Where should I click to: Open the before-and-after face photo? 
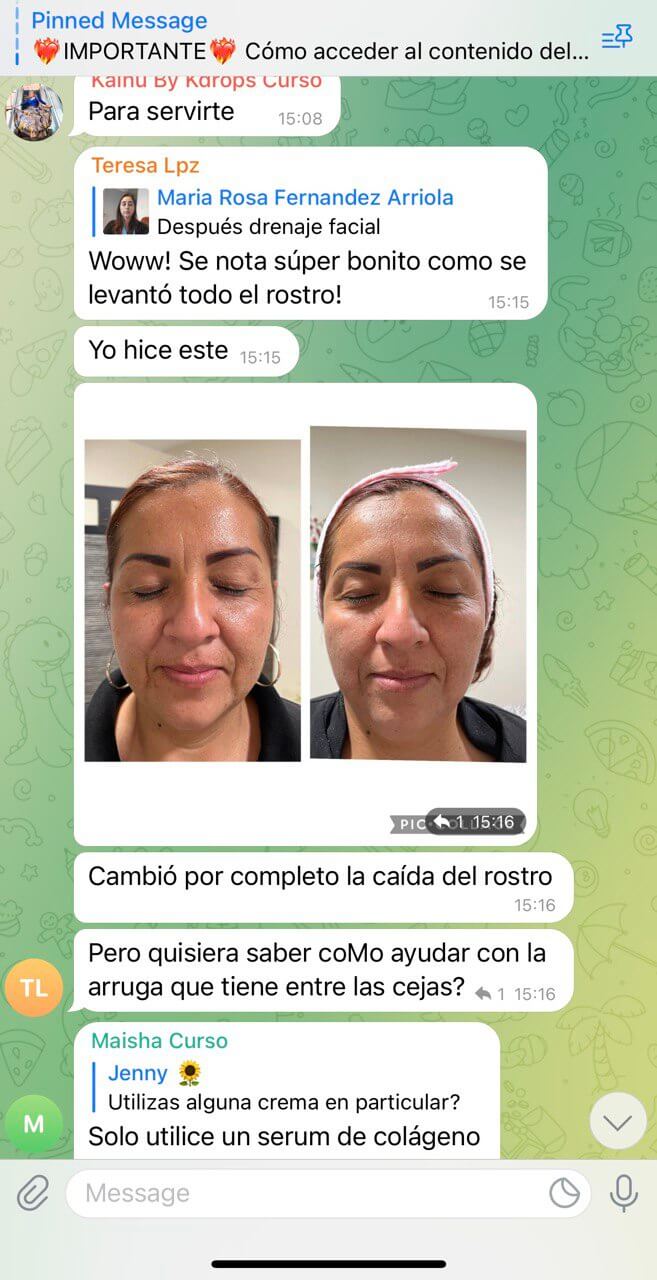305,600
